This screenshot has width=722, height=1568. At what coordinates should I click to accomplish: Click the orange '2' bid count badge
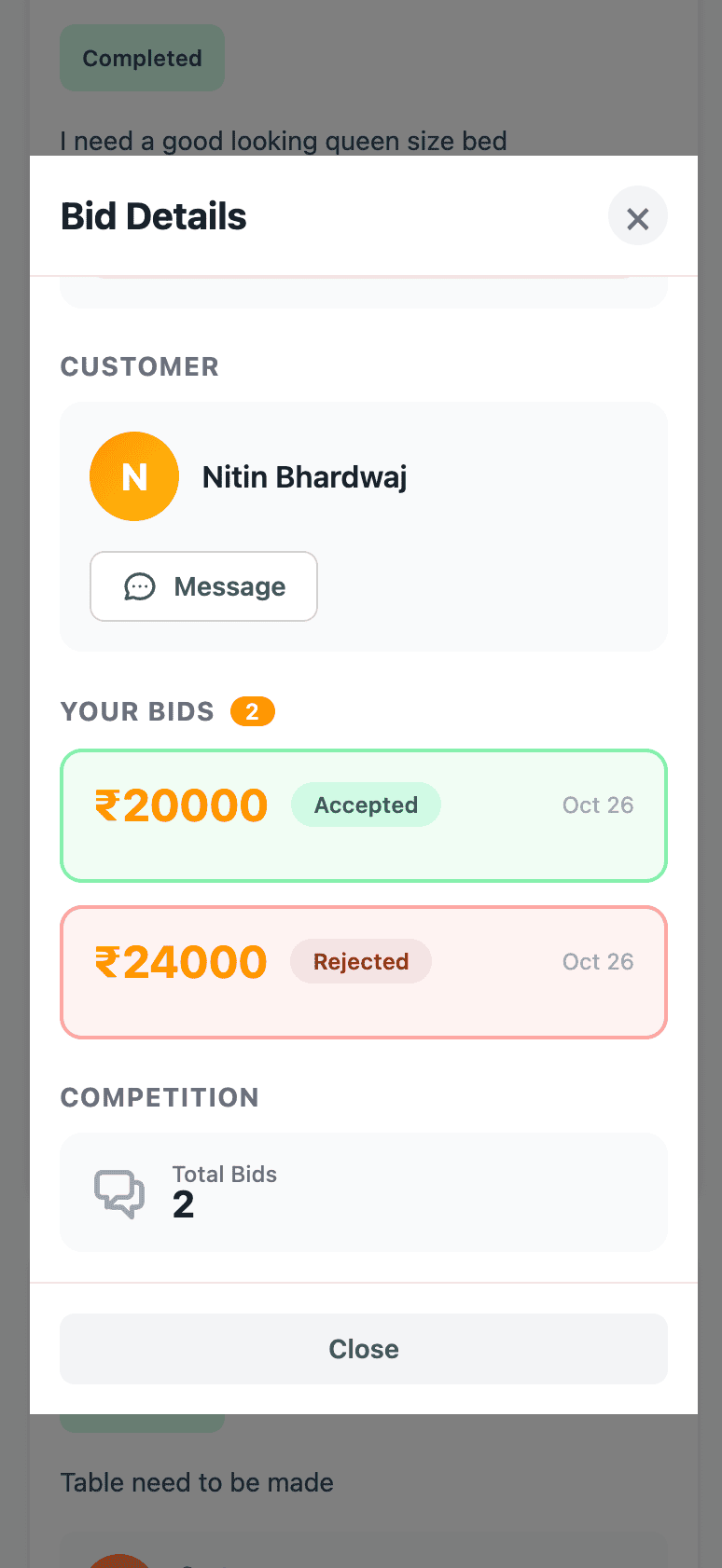(x=252, y=711)
